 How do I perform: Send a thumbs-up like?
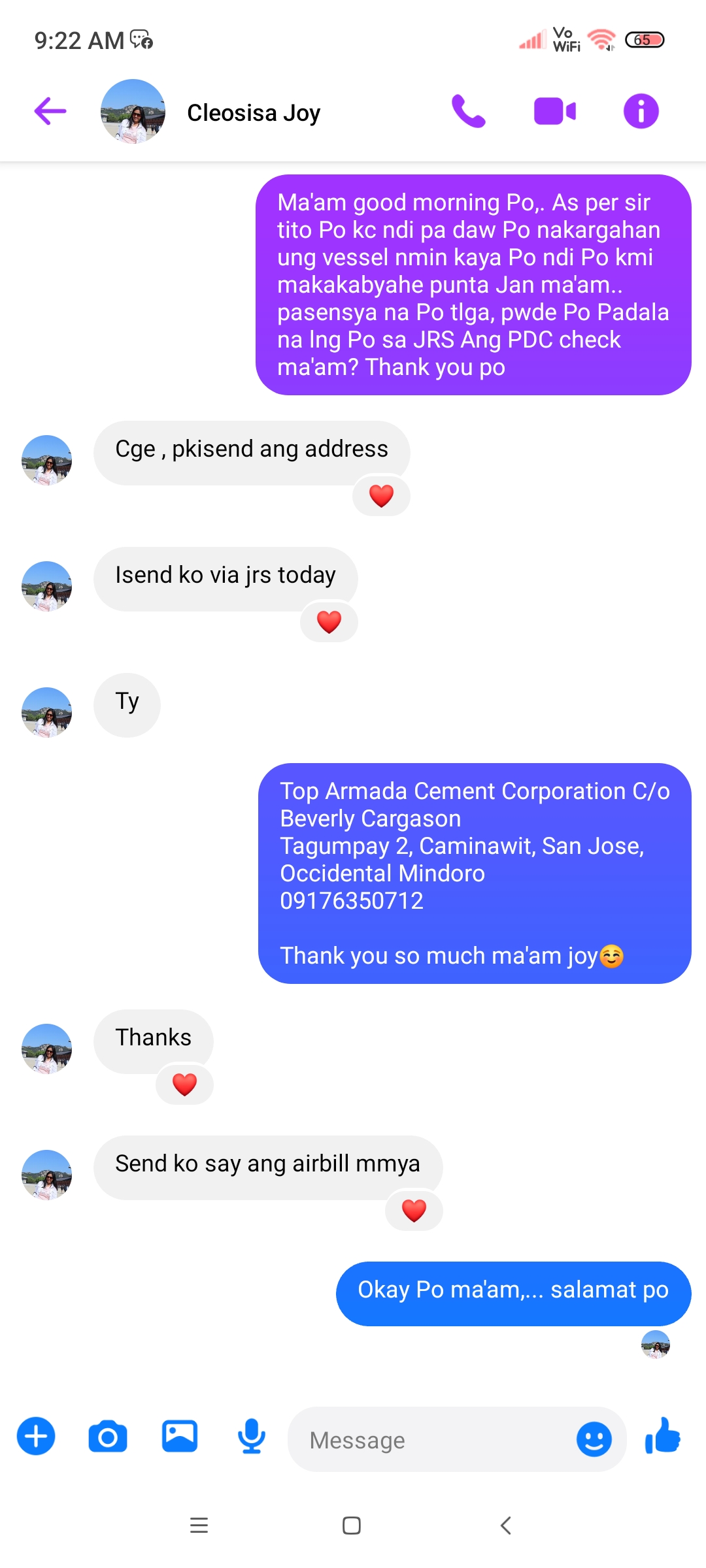coord(663,1436)
